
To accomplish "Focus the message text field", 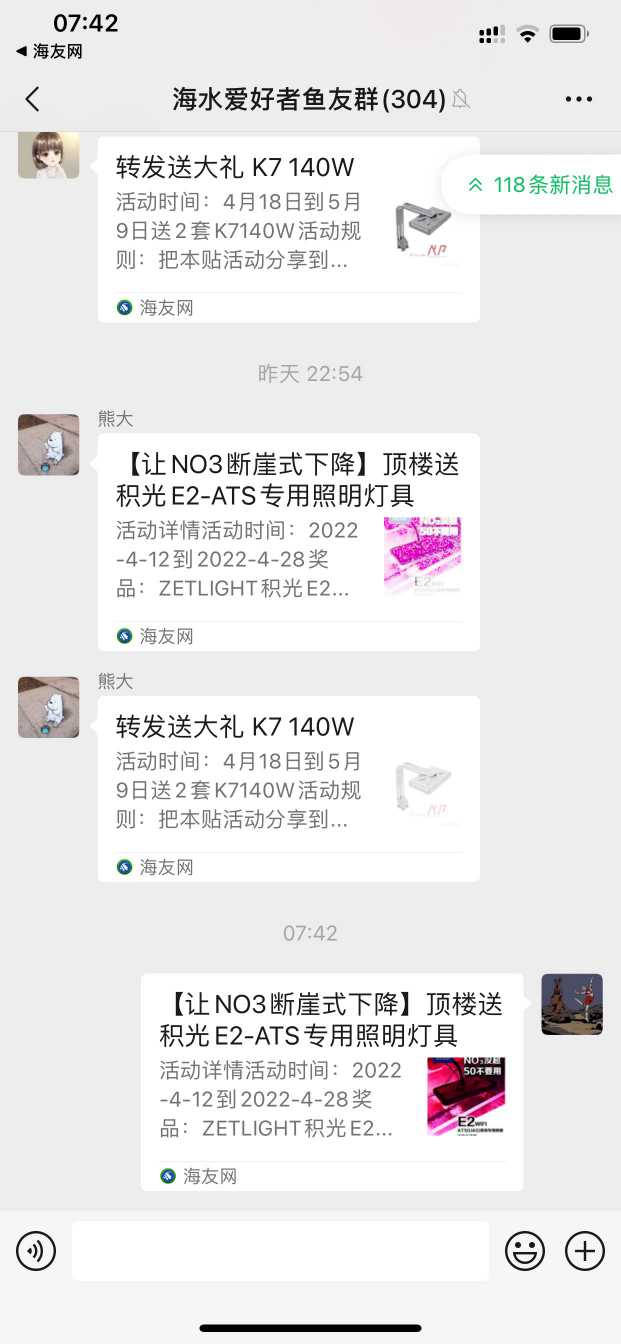I will pos(280,1250).
